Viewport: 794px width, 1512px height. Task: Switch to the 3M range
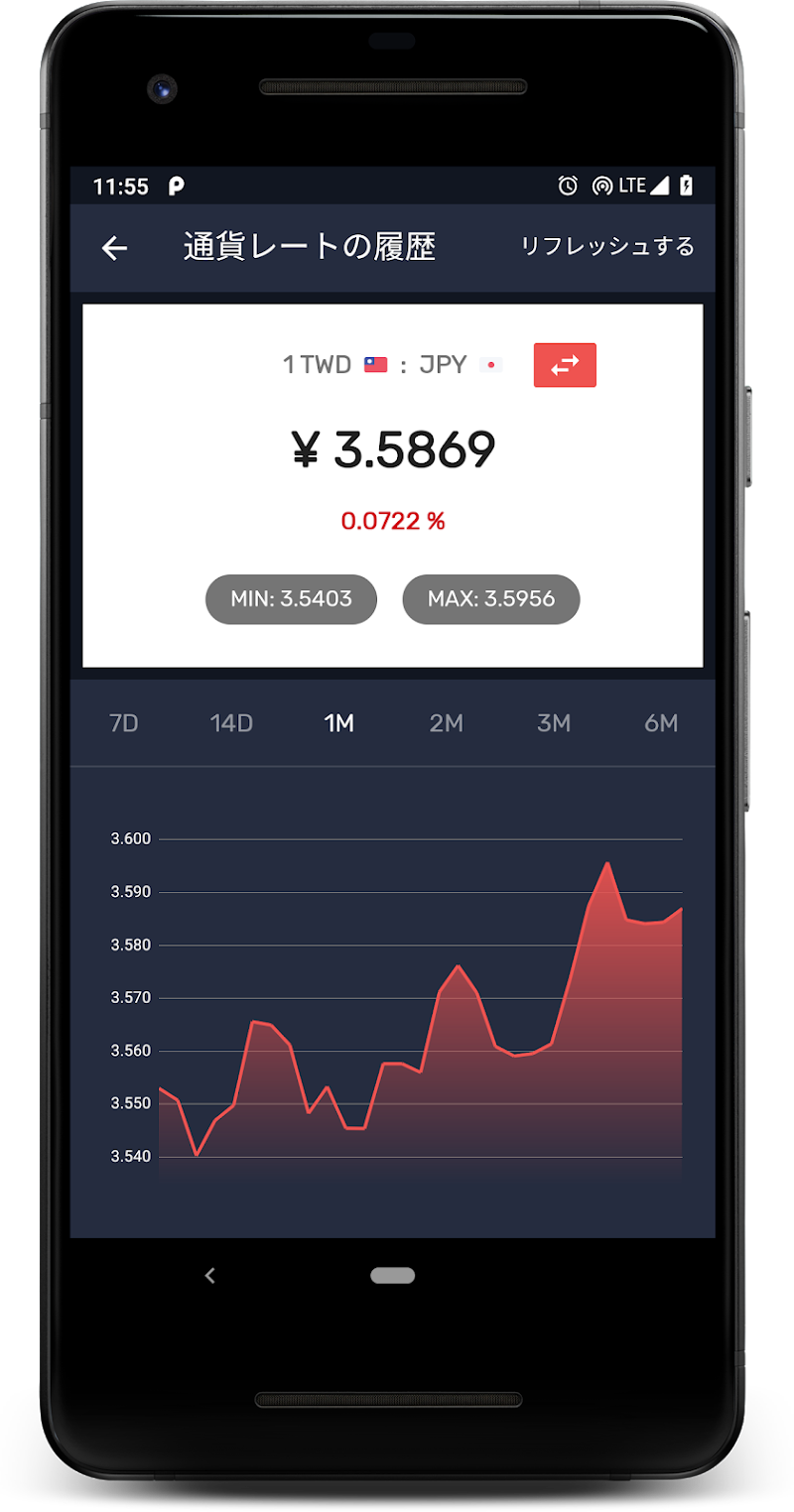click(x=554, y=723)
